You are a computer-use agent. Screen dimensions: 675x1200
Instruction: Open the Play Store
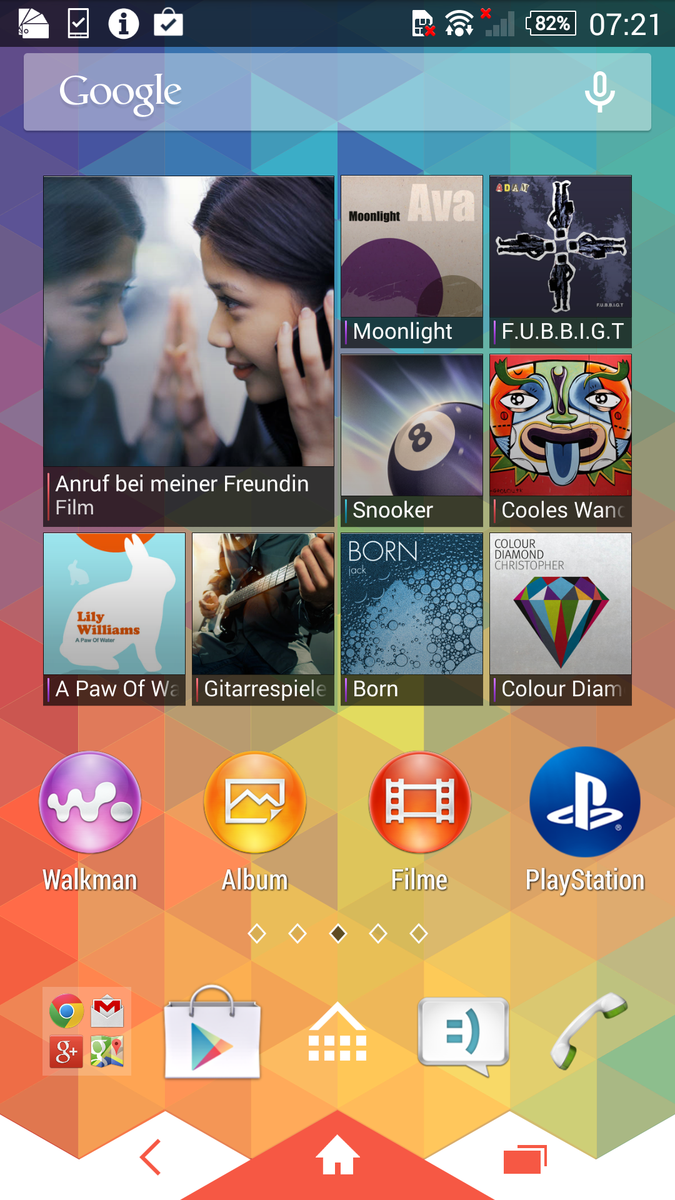pos(213,1033)
